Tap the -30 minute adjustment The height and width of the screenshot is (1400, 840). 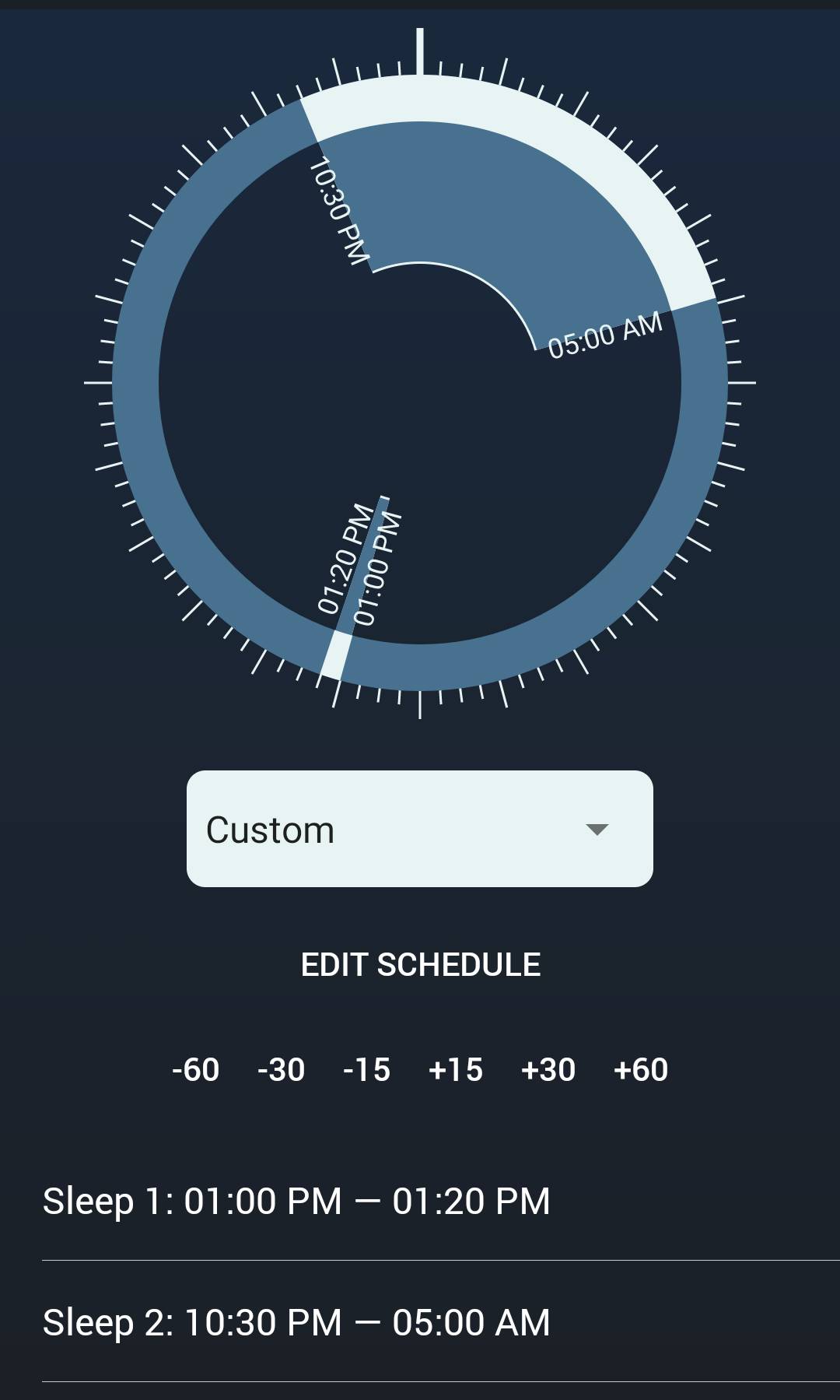coord(282,1070)
